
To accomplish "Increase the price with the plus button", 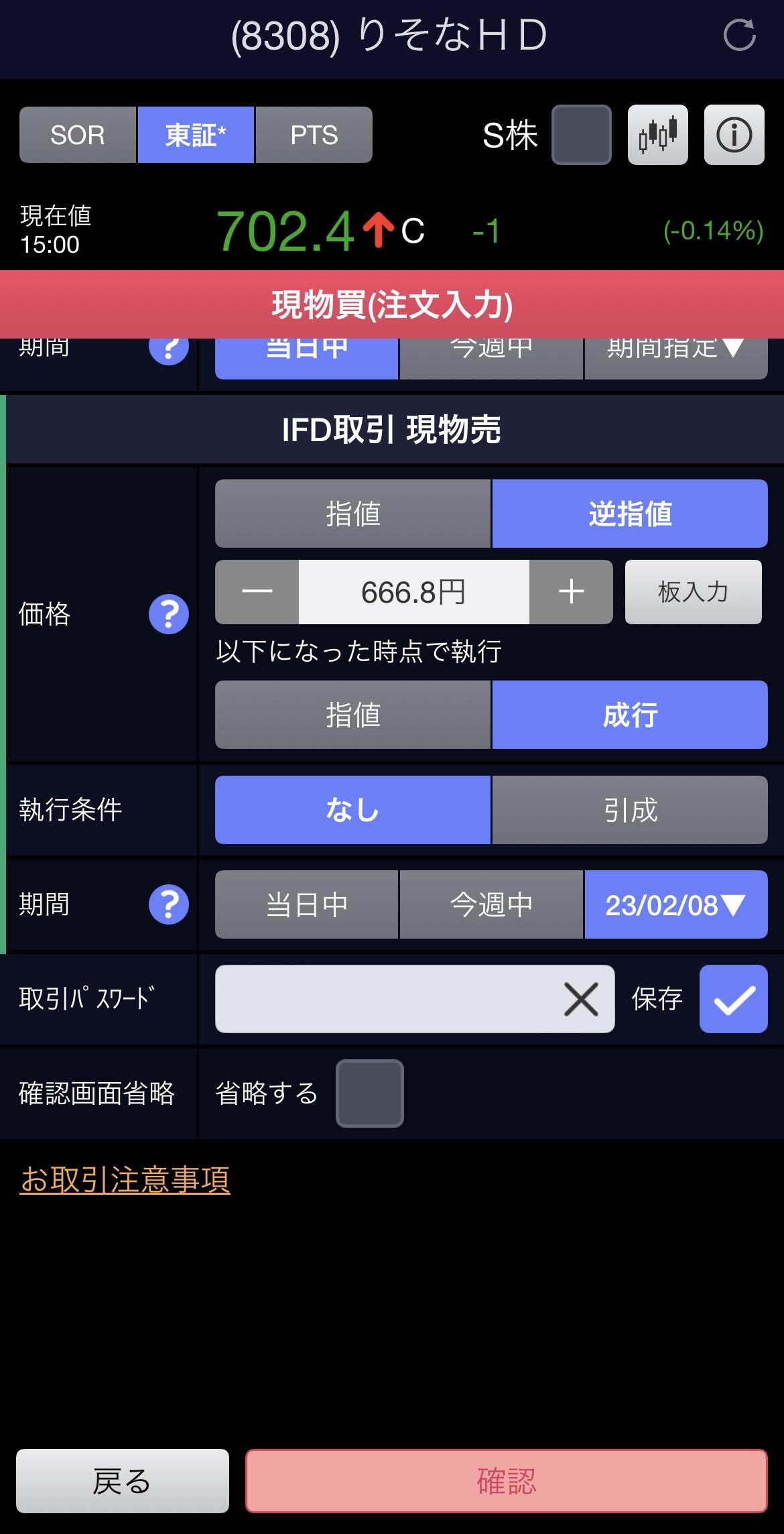I will tap(571, 592).
